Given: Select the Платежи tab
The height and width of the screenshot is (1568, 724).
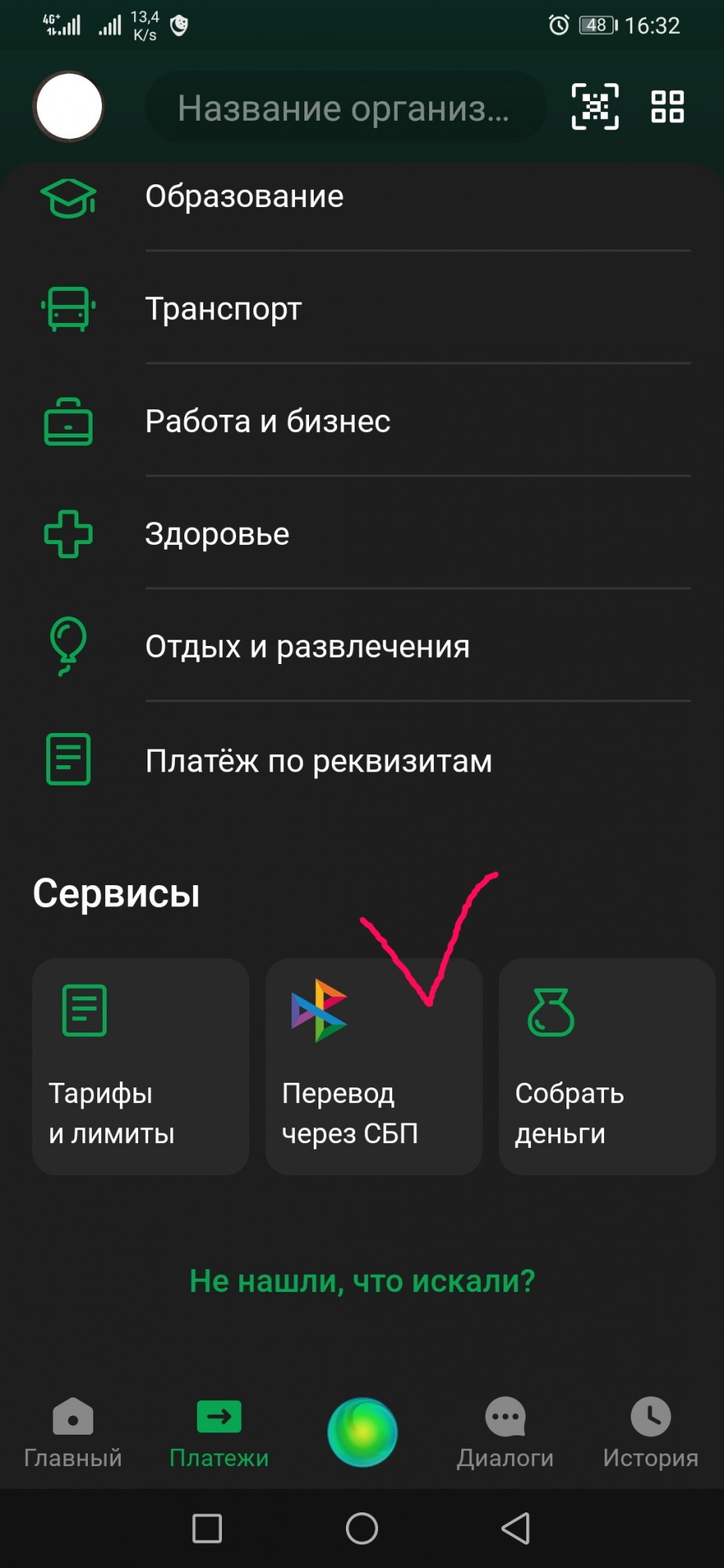Looking at the screenshot, I should (219, 1433).
